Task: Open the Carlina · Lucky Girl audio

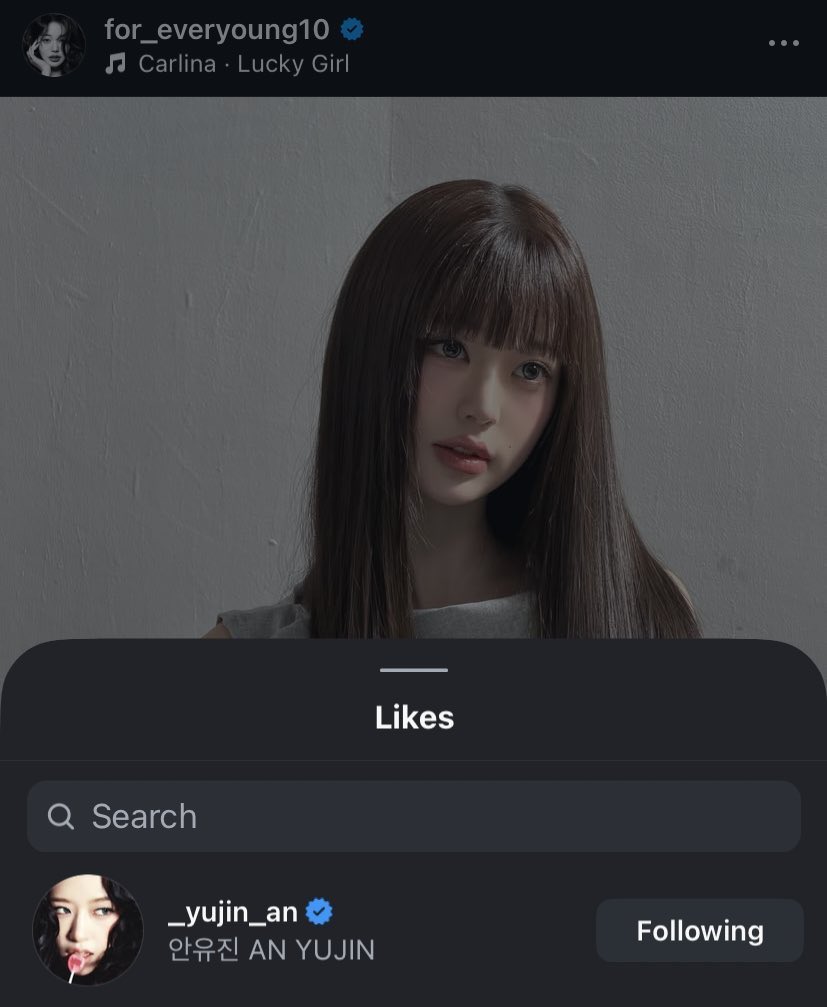Action: (x=243, y=64)
